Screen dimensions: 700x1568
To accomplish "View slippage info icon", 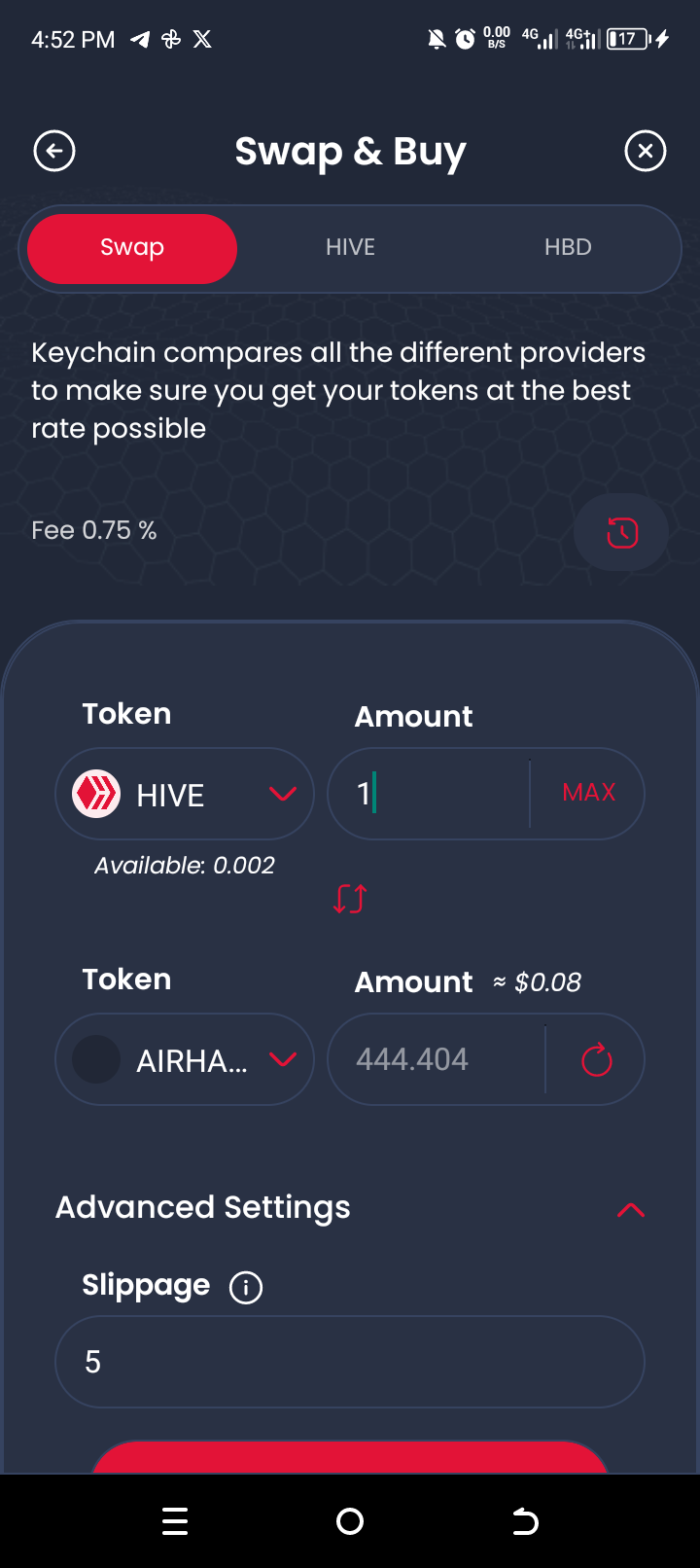I will click(x=246, y=1288).
